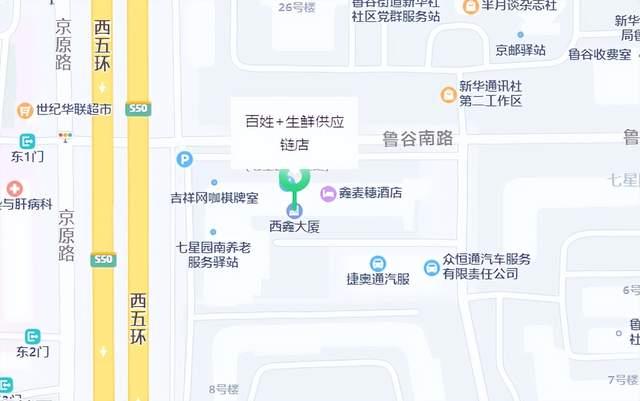Tap the 百姓+生鲜供应链店 location callout
The width and height of the screenshot is (640, 401).
click(x=294, y=133)
